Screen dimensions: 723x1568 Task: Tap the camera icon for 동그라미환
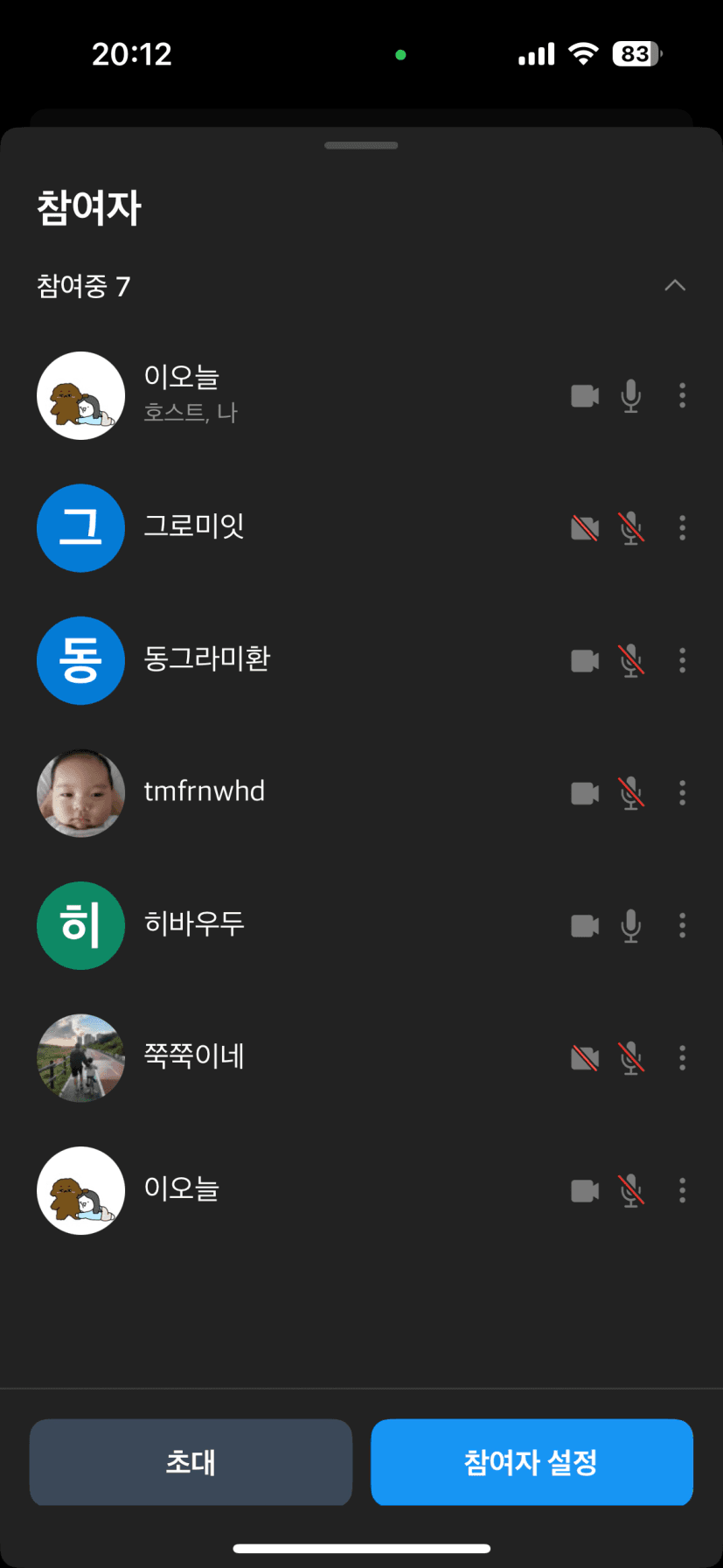click(585, 661)
